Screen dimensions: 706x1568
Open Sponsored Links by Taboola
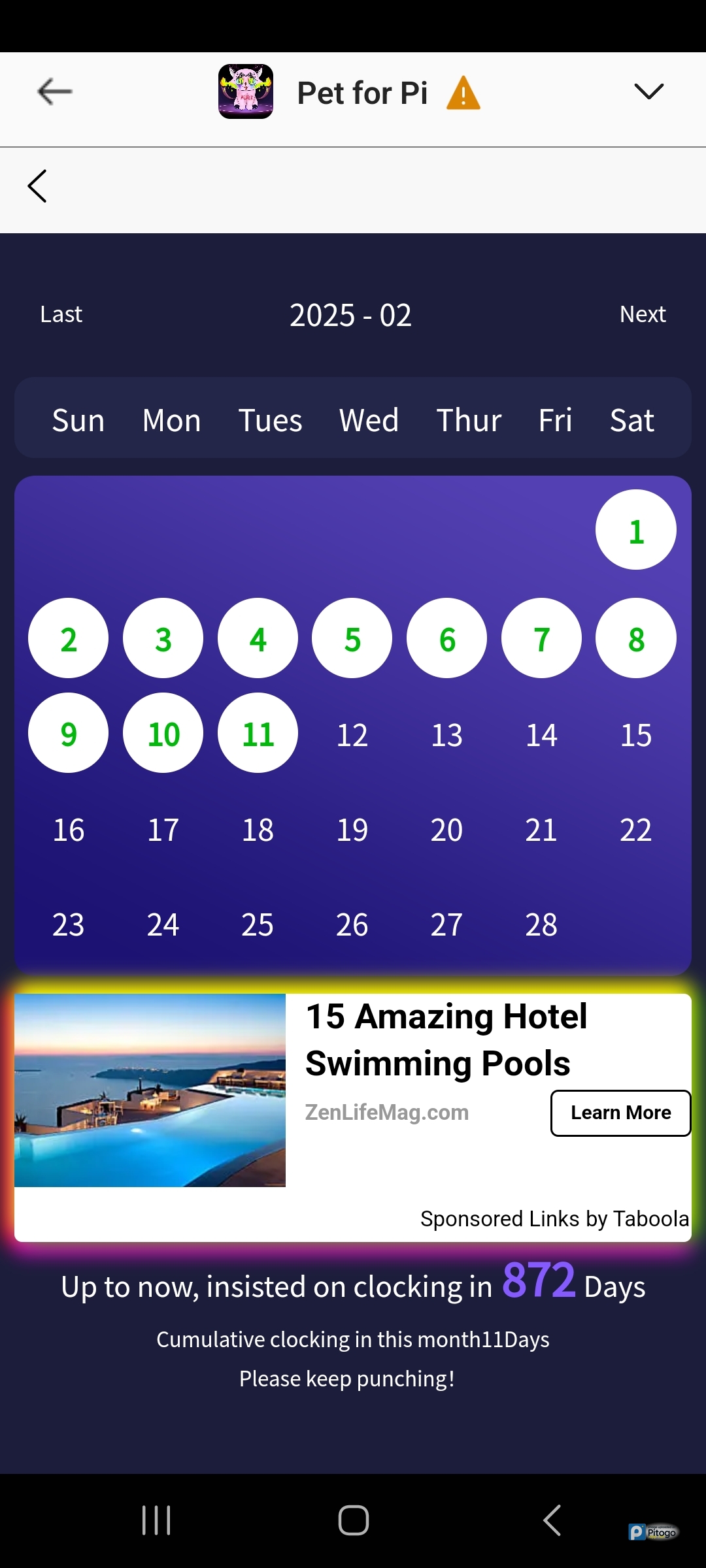point(554,1218)
